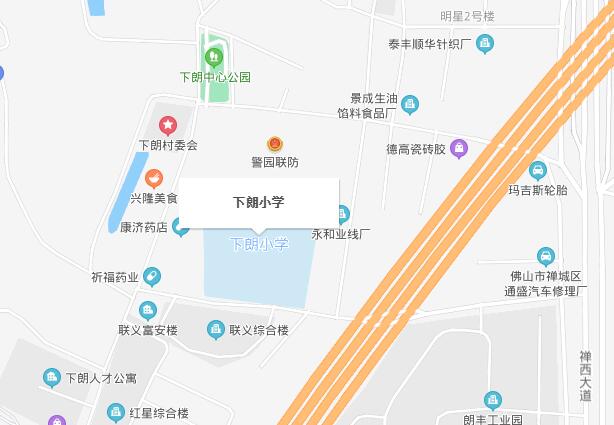This screenshot has height=425, width=614.
Task: Open the 玛吉斯轮胎 tire shop marker
Action: pos(538,169)
